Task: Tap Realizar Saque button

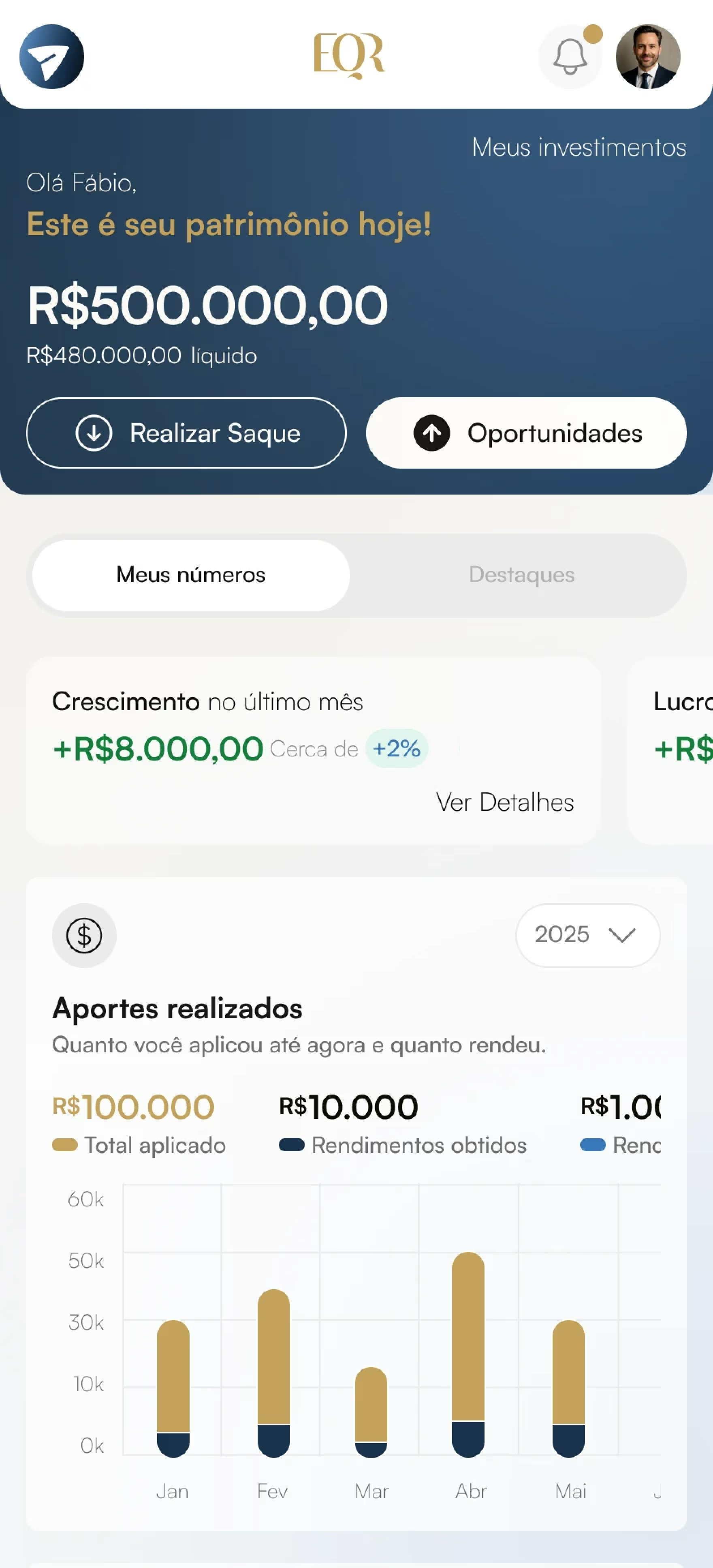Action: pyautogui.click(x=186, y=433)
